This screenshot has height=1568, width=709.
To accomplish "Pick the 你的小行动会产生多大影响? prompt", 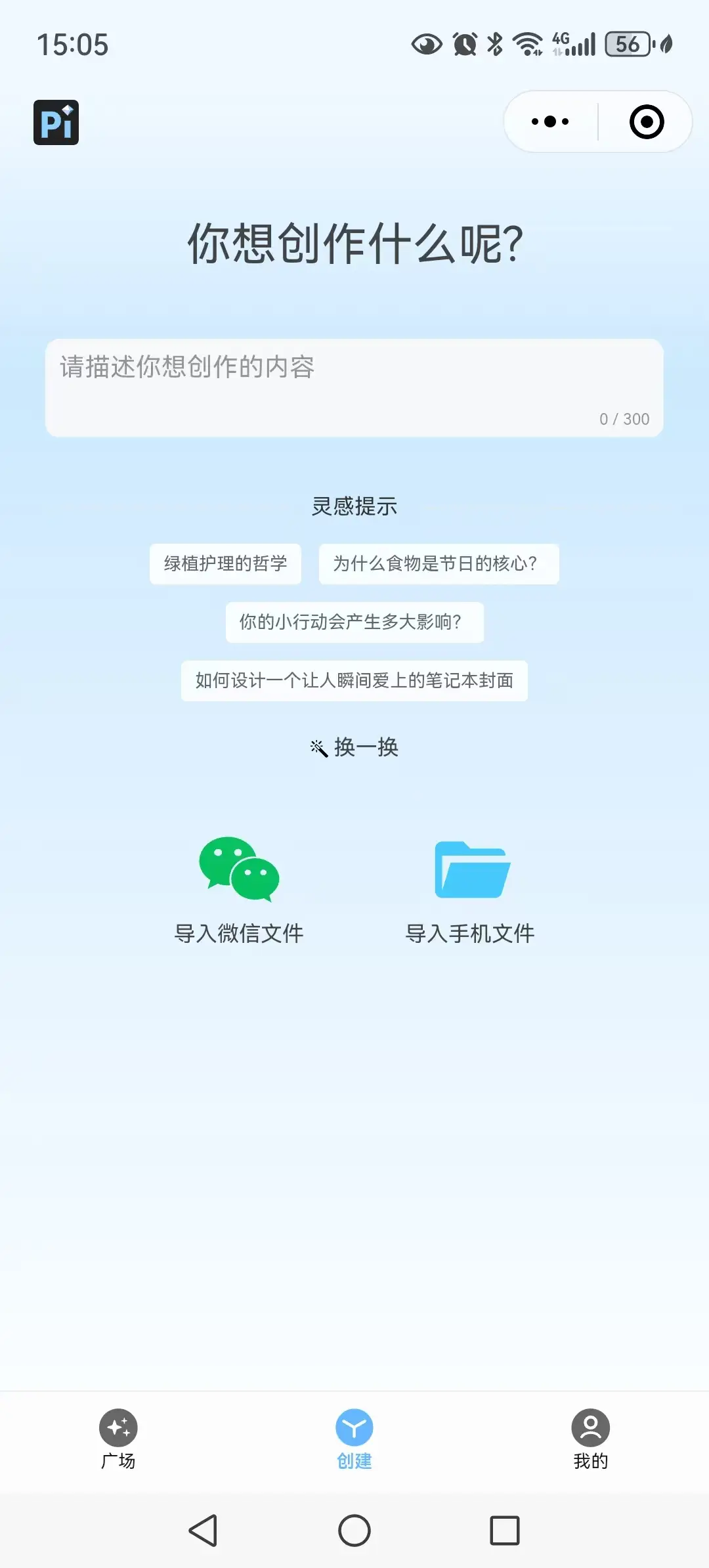I will point(354,622).
